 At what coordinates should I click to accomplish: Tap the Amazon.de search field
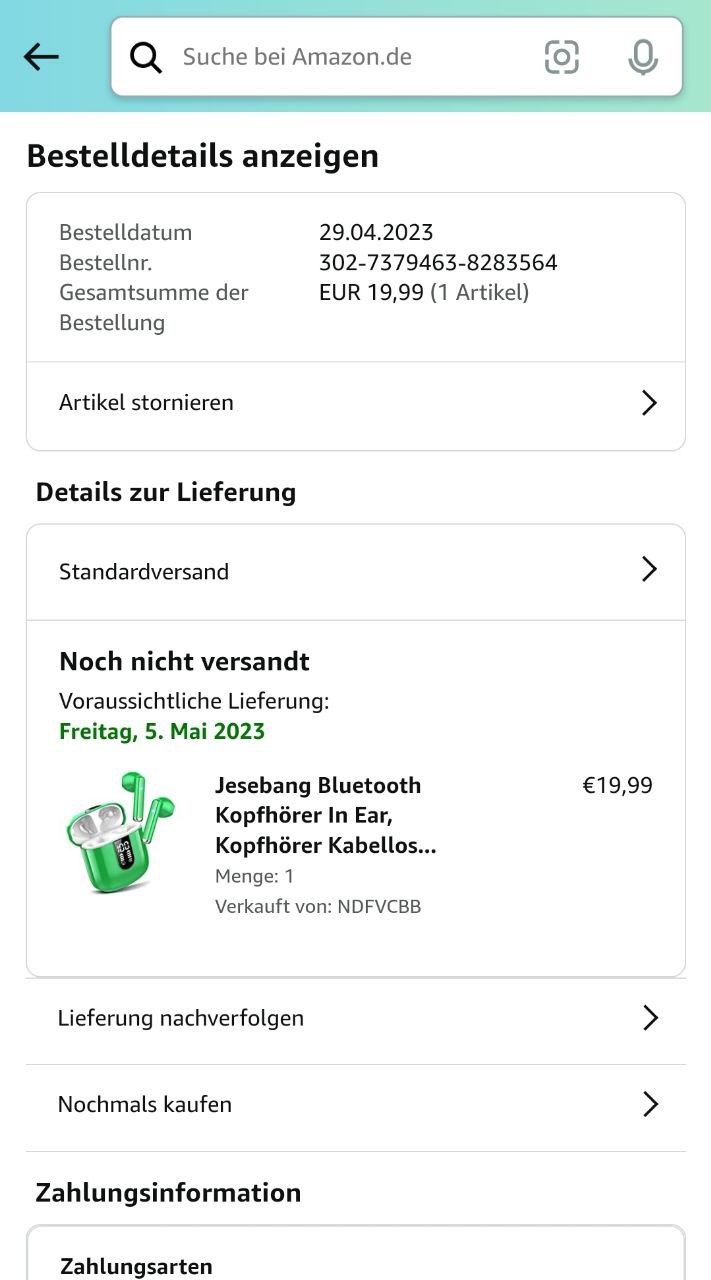pyautogui.click(x=330, y=57)
